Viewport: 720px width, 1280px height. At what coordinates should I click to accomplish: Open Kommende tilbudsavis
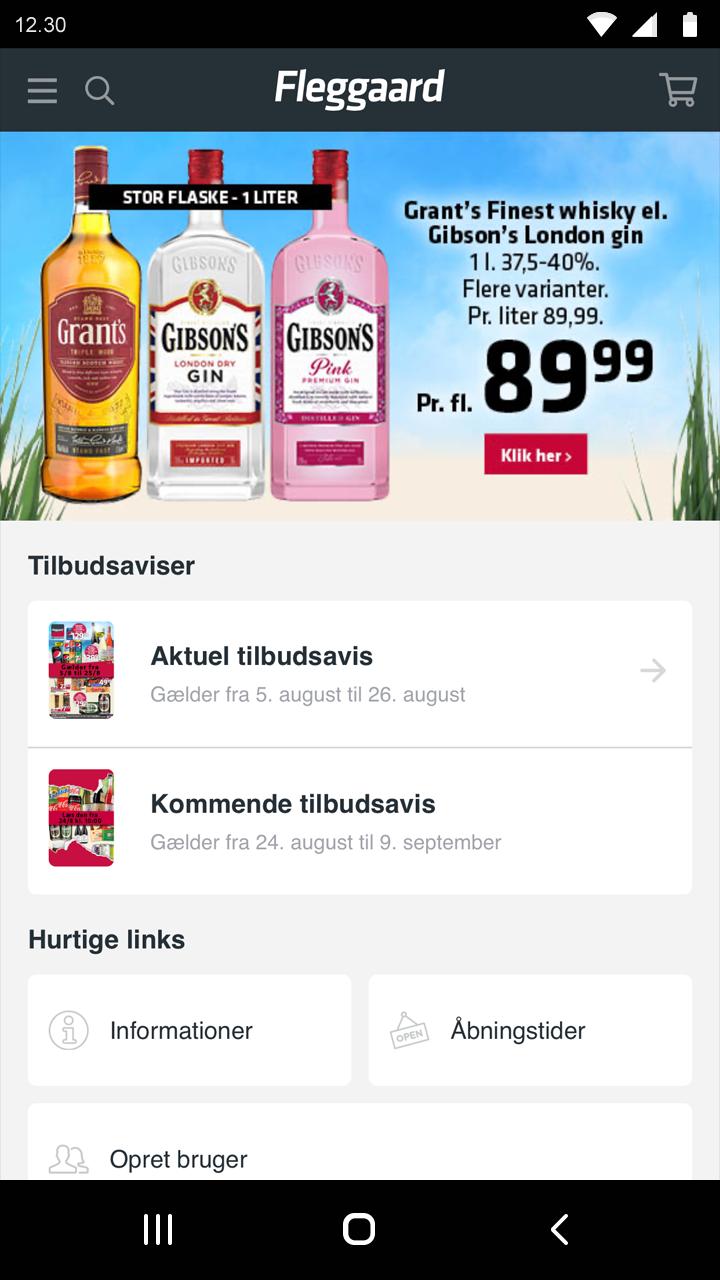point(360,821)
